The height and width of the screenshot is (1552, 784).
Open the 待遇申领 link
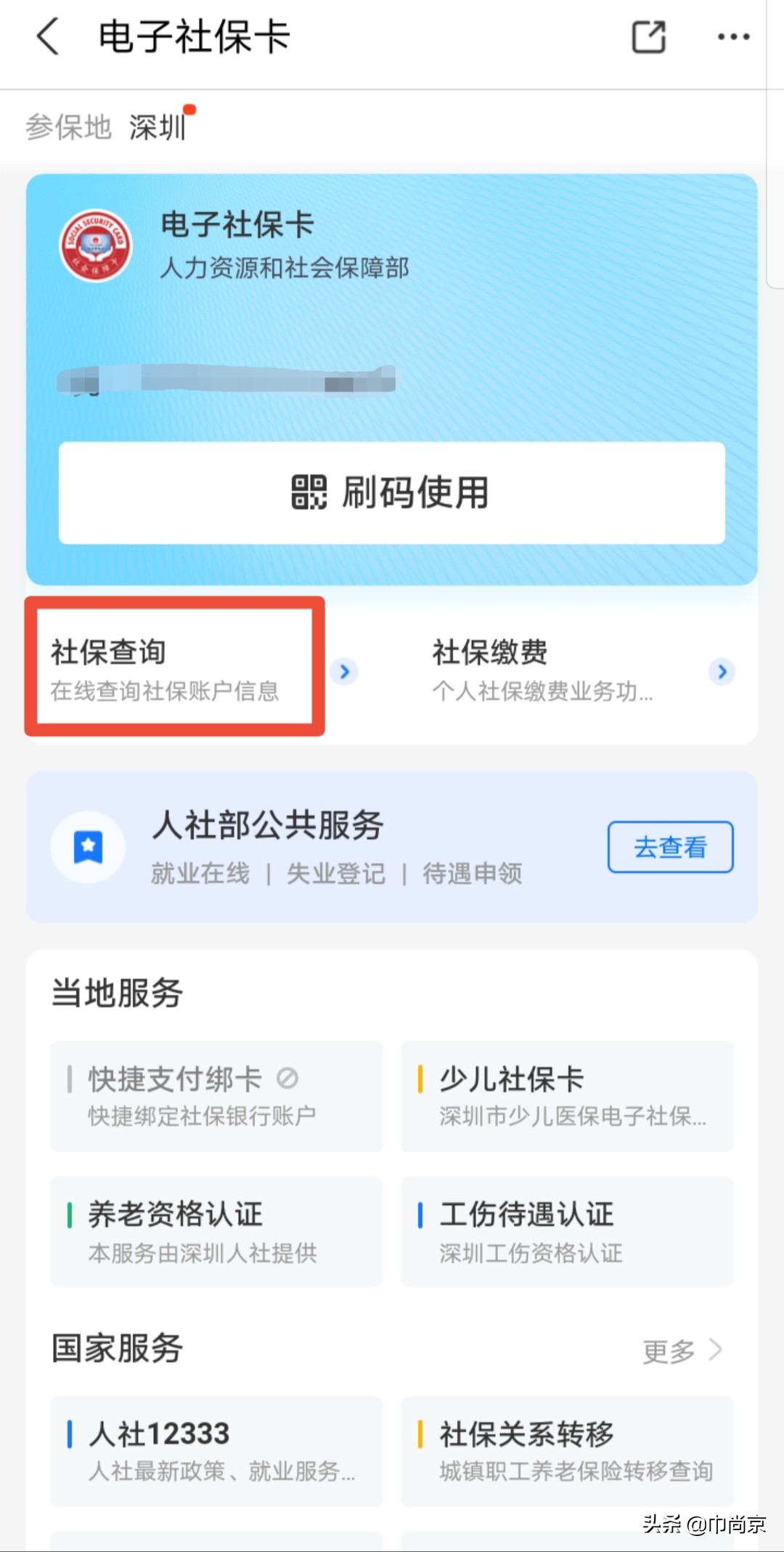point(473,874)
